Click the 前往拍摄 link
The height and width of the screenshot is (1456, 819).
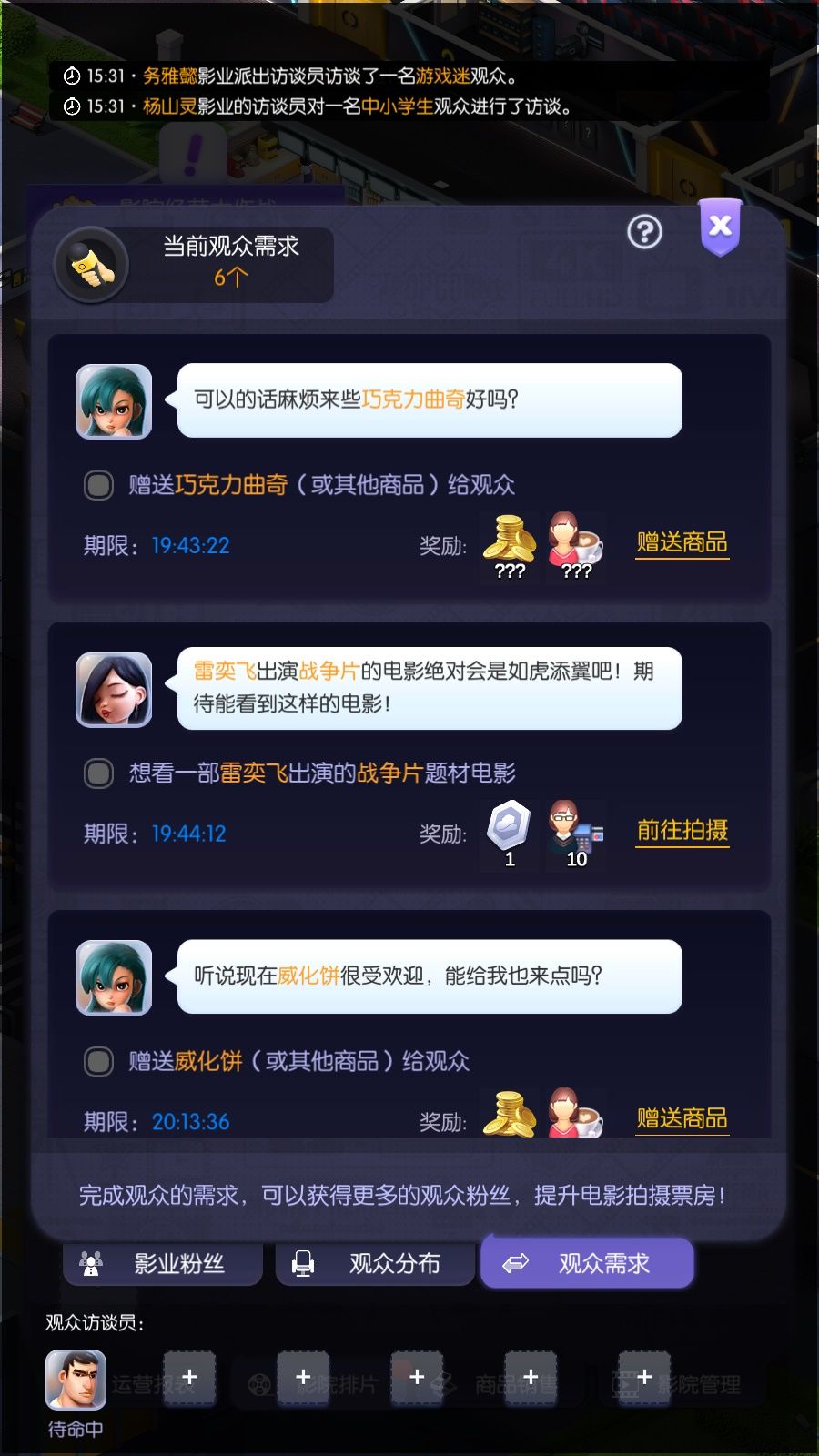coord(683,831)
